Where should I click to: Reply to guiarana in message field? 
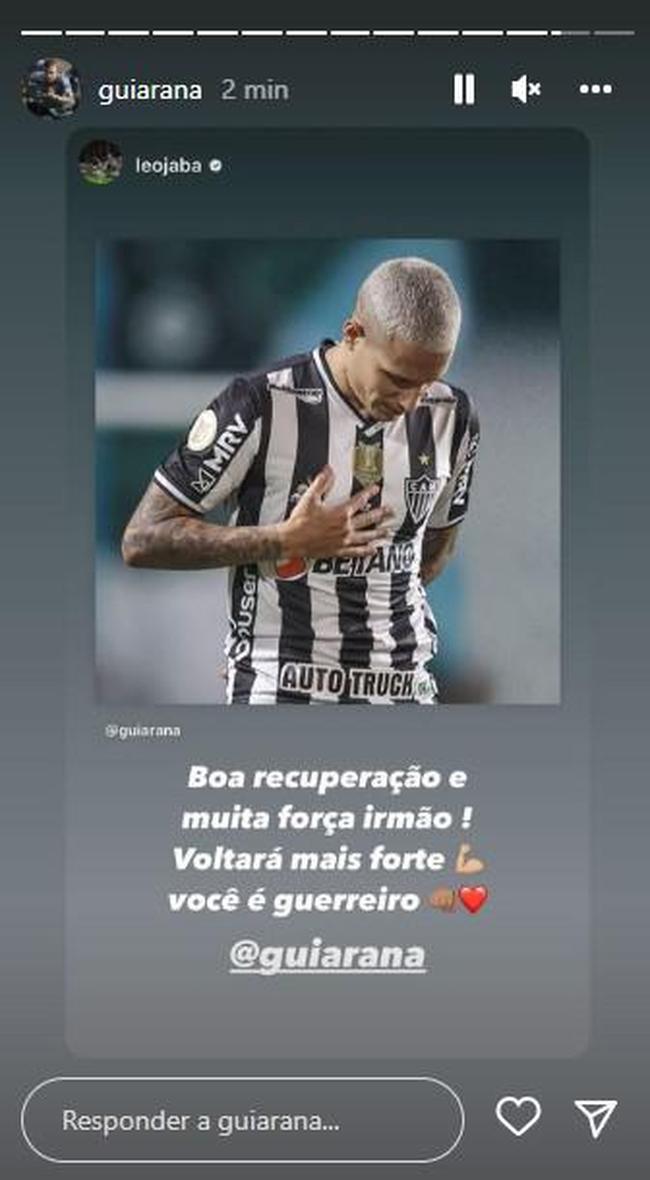[x=242, y=1121]
